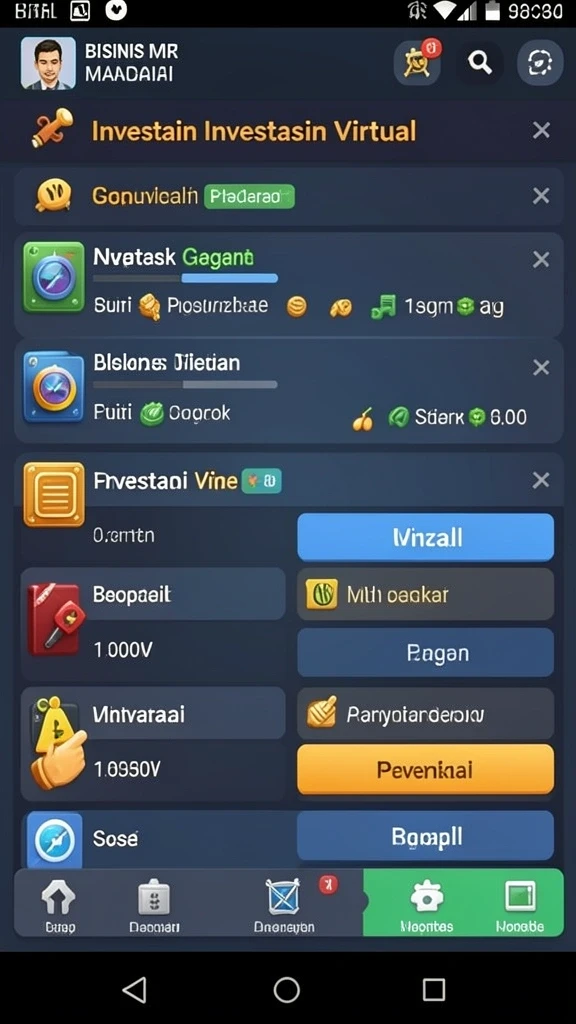This screenshot has height=1024, width=576.
Task: Close the Blslones Jiletian card
Action: pos(541,368)
